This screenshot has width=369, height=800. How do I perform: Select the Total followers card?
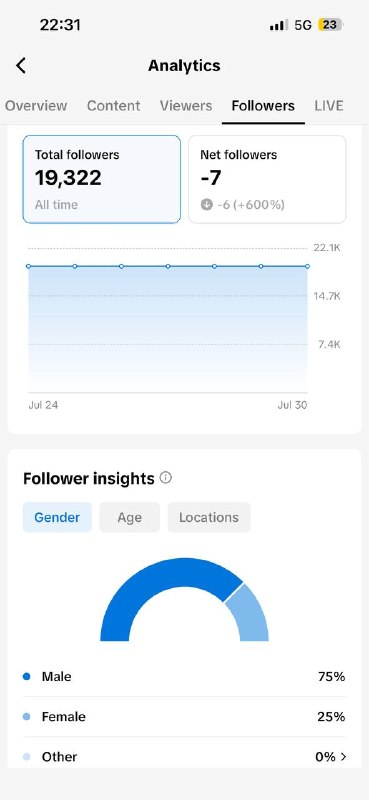click(x=102, y=179)
